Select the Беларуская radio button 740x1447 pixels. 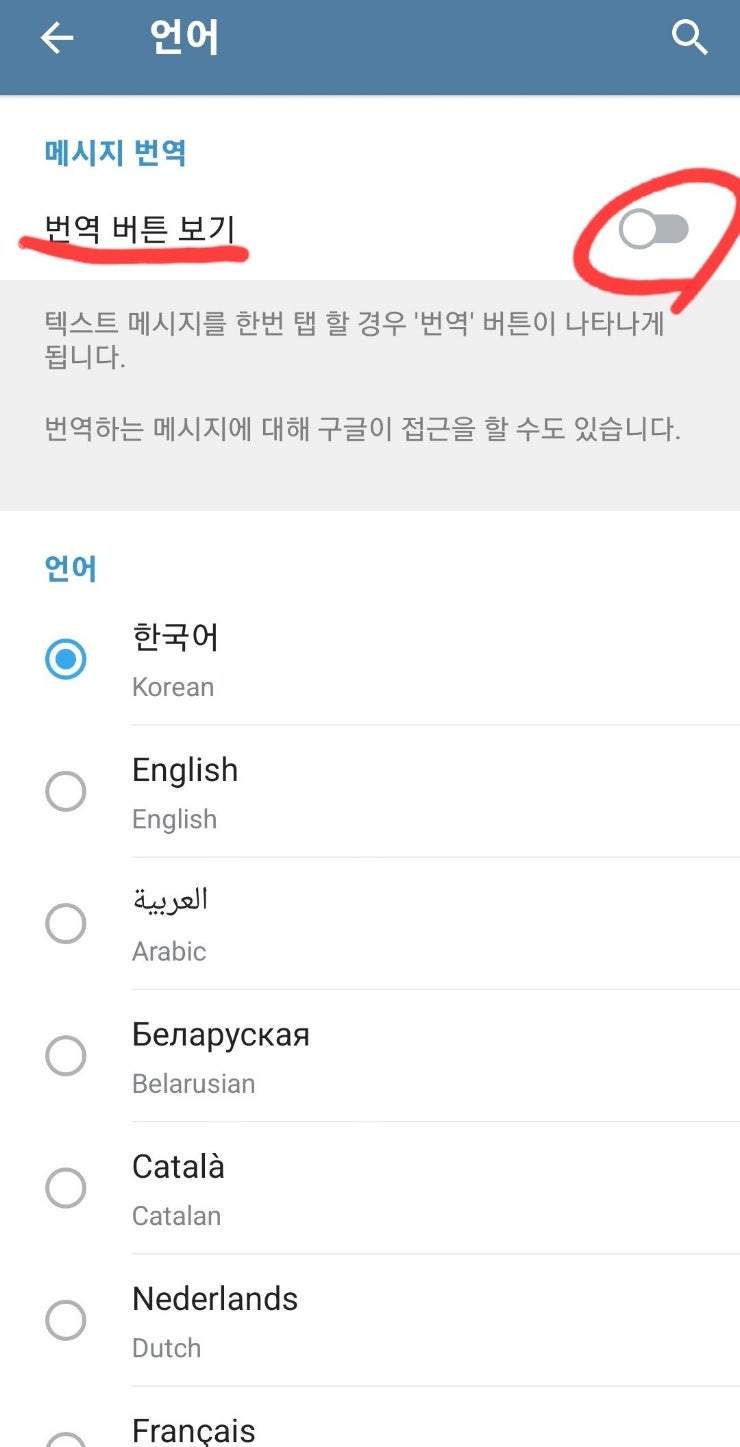click(66, 1055)
